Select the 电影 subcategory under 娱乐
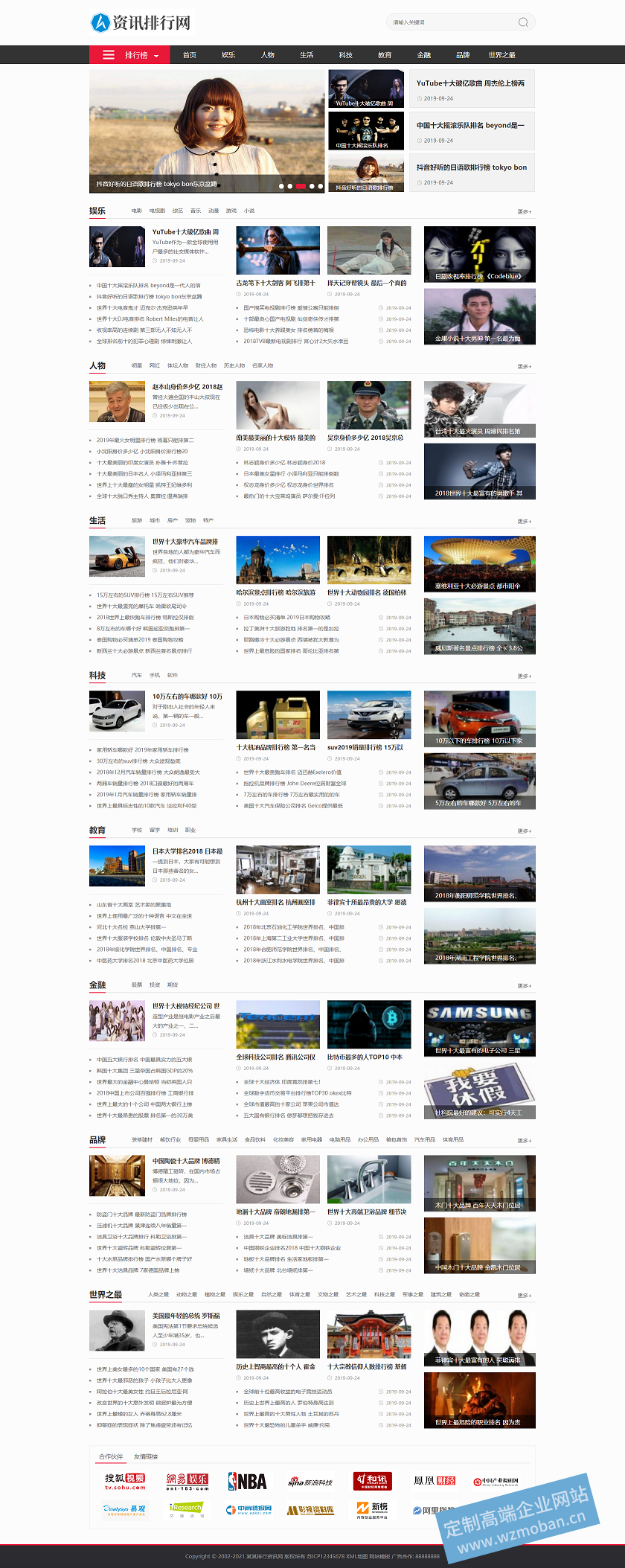 pos(136,211)
